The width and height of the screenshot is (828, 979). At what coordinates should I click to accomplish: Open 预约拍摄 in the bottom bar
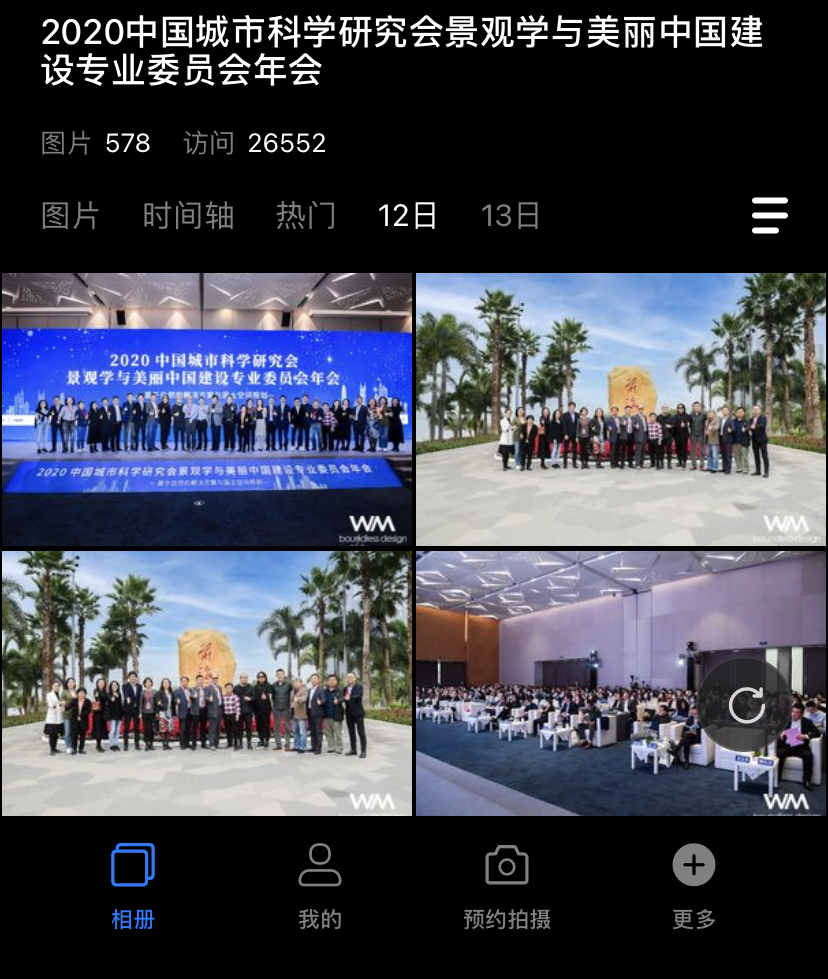[507, 886]
